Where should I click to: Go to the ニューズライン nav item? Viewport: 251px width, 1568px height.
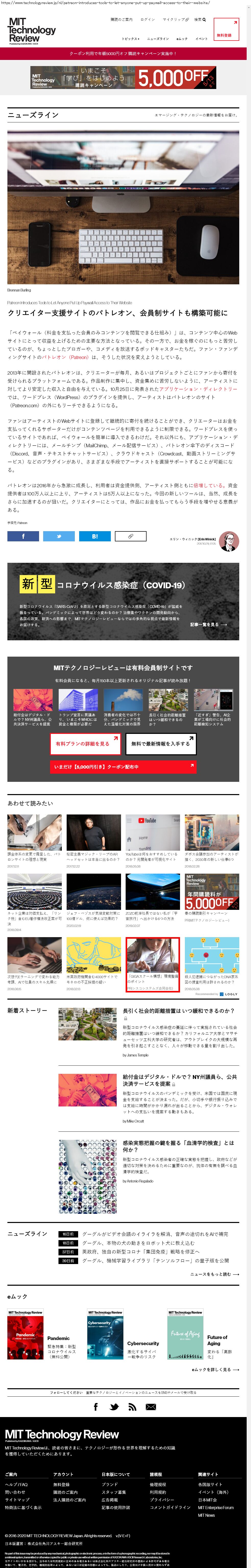click(158, 38)
